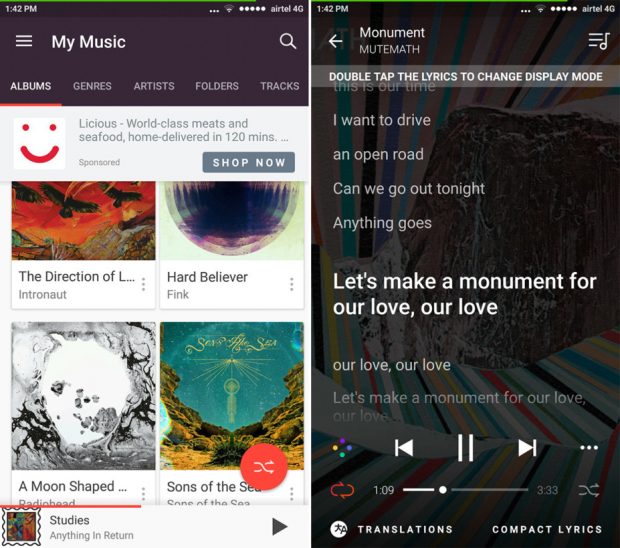The height and width of the screenshot is (548, 620).
Task: Switch to the Folders tab
Action: 217,86
